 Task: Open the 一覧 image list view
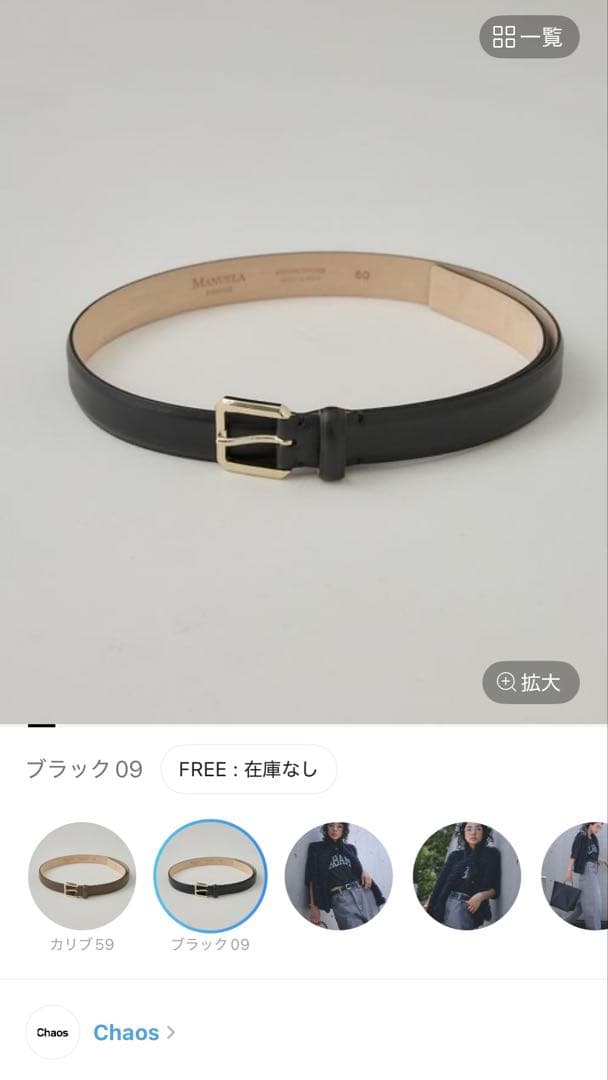529,37
